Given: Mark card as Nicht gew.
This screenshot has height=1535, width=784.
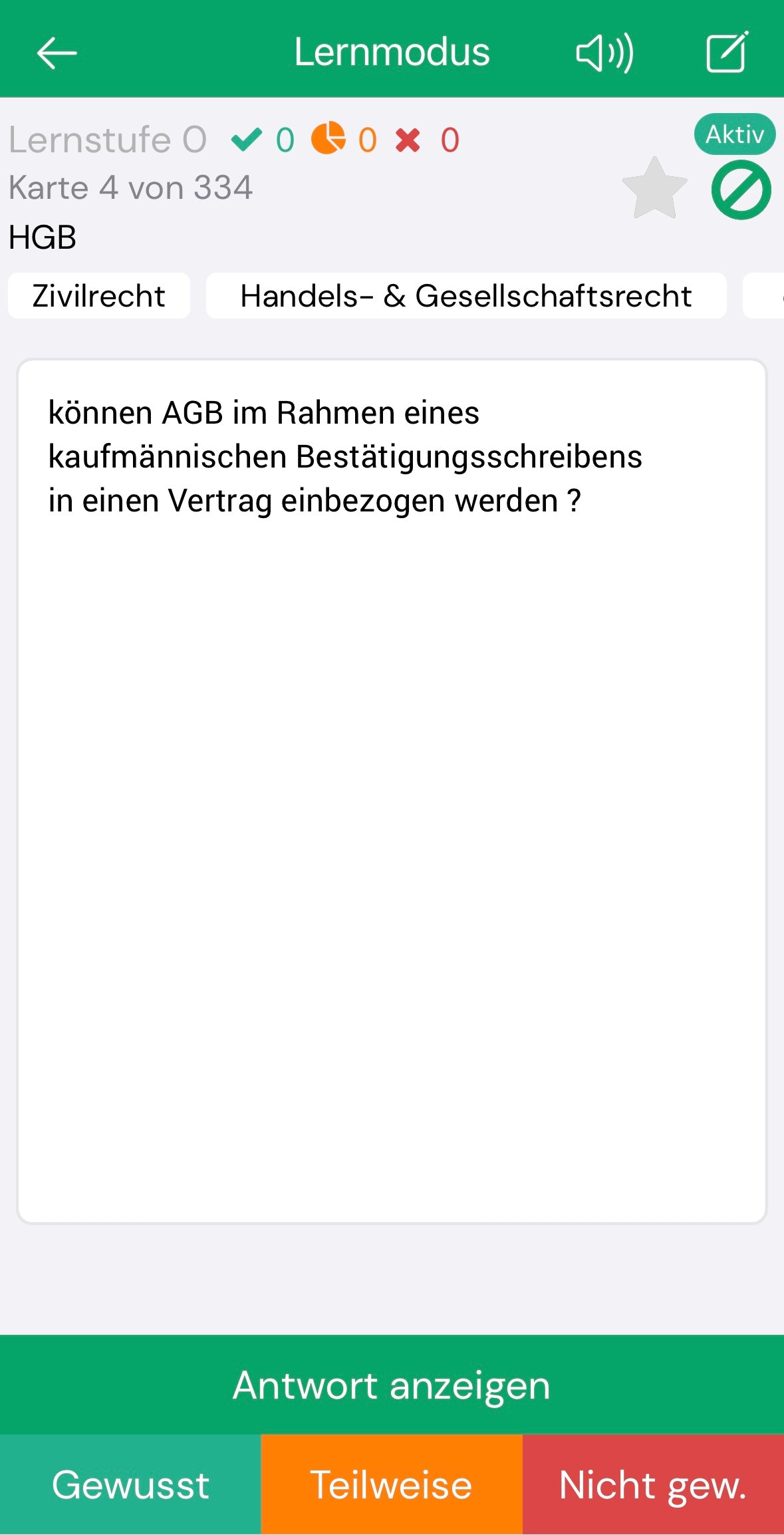Looking at the screenshot, I should 653,1484.
